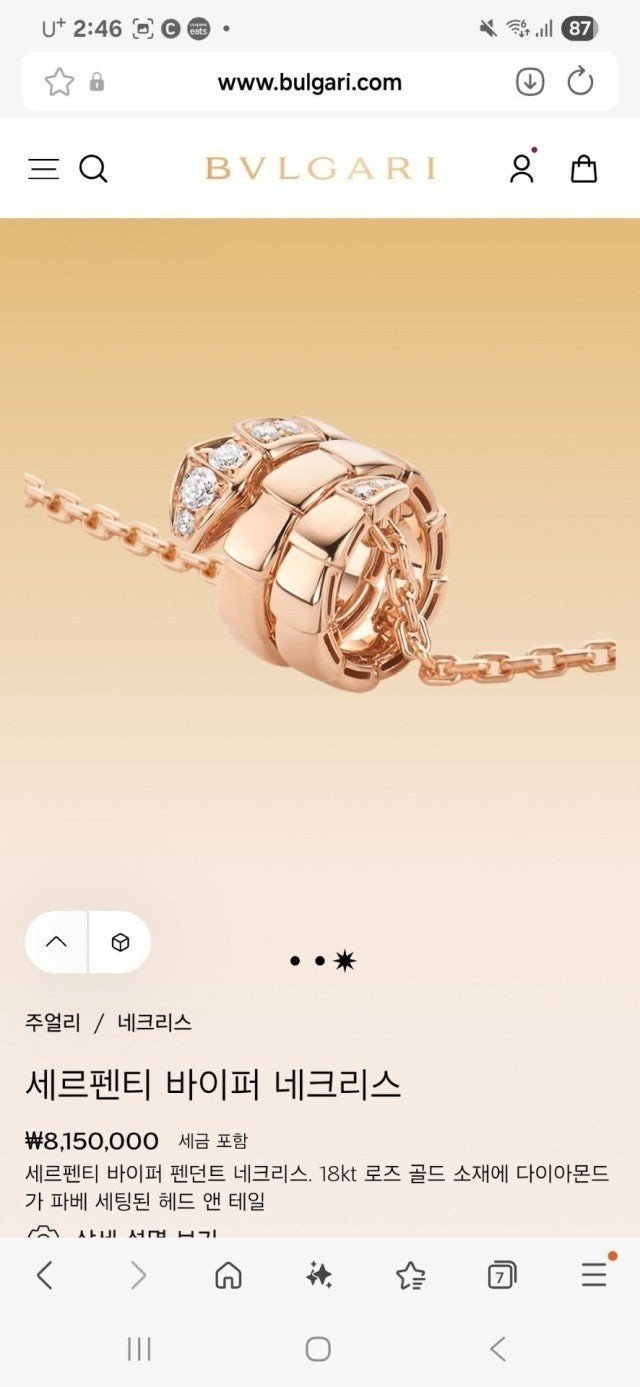Viewport: 640px width, 1387px height.
Task: Open the Bulgari hamburger menu
Action: (x=43, y=169)
